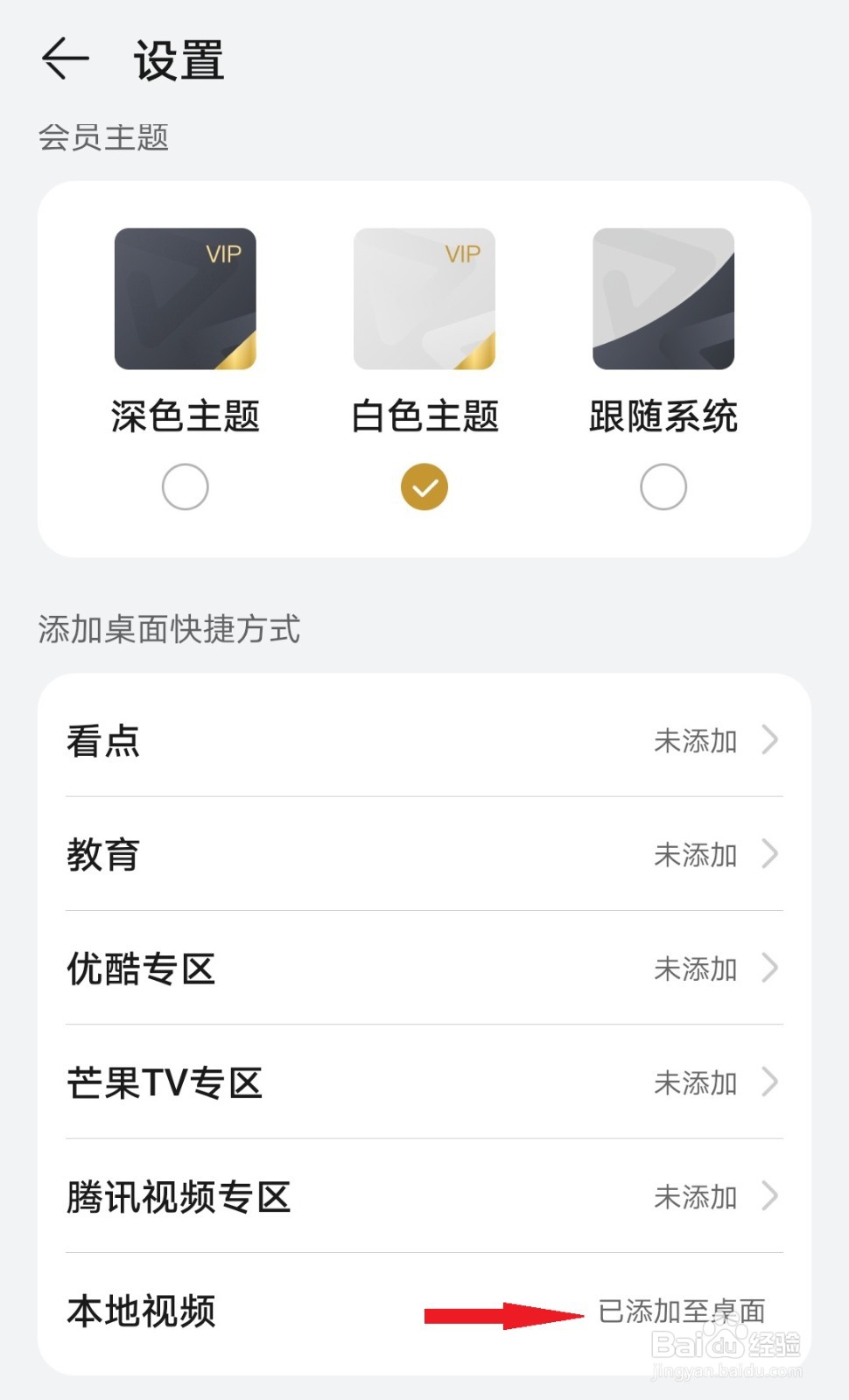This screenshot has height=1400, width=849.
Task: Add the 芒果TV专区 shortcut to desktop
Action: click(424, 1082)
